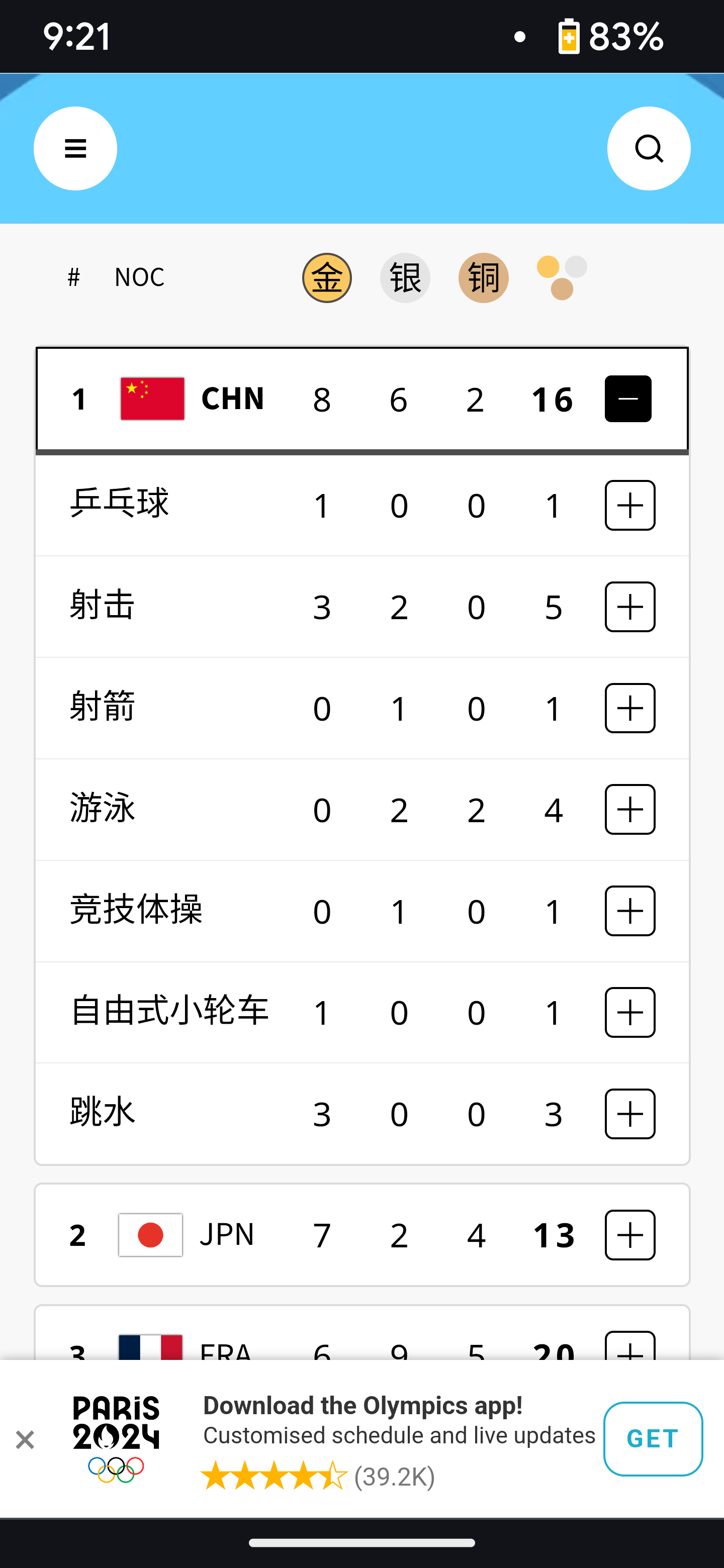The width and height of the screenshot is (724, 1568).
Task: Open the search icon
Action: 649,149
